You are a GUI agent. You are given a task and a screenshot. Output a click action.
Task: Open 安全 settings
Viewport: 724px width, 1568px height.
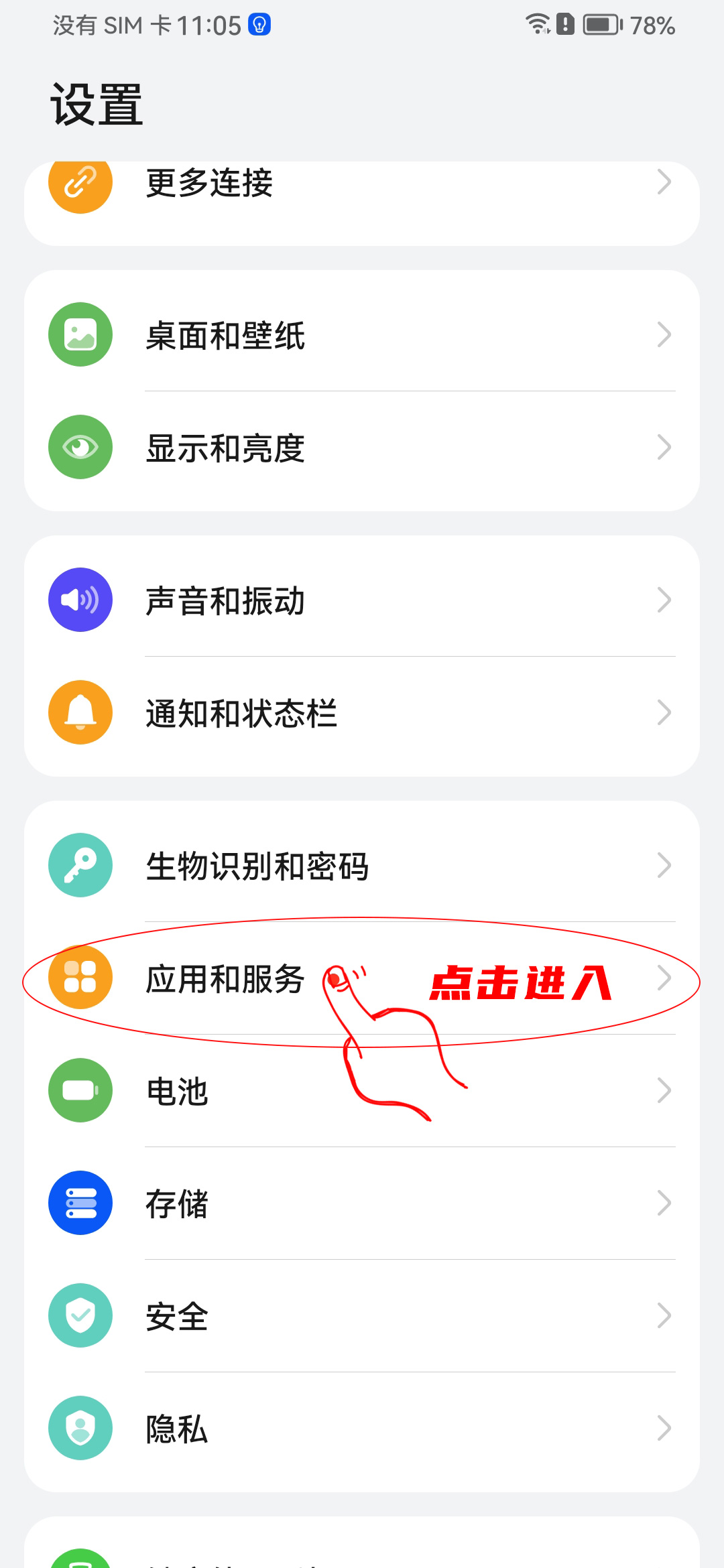coord(362,1316)
